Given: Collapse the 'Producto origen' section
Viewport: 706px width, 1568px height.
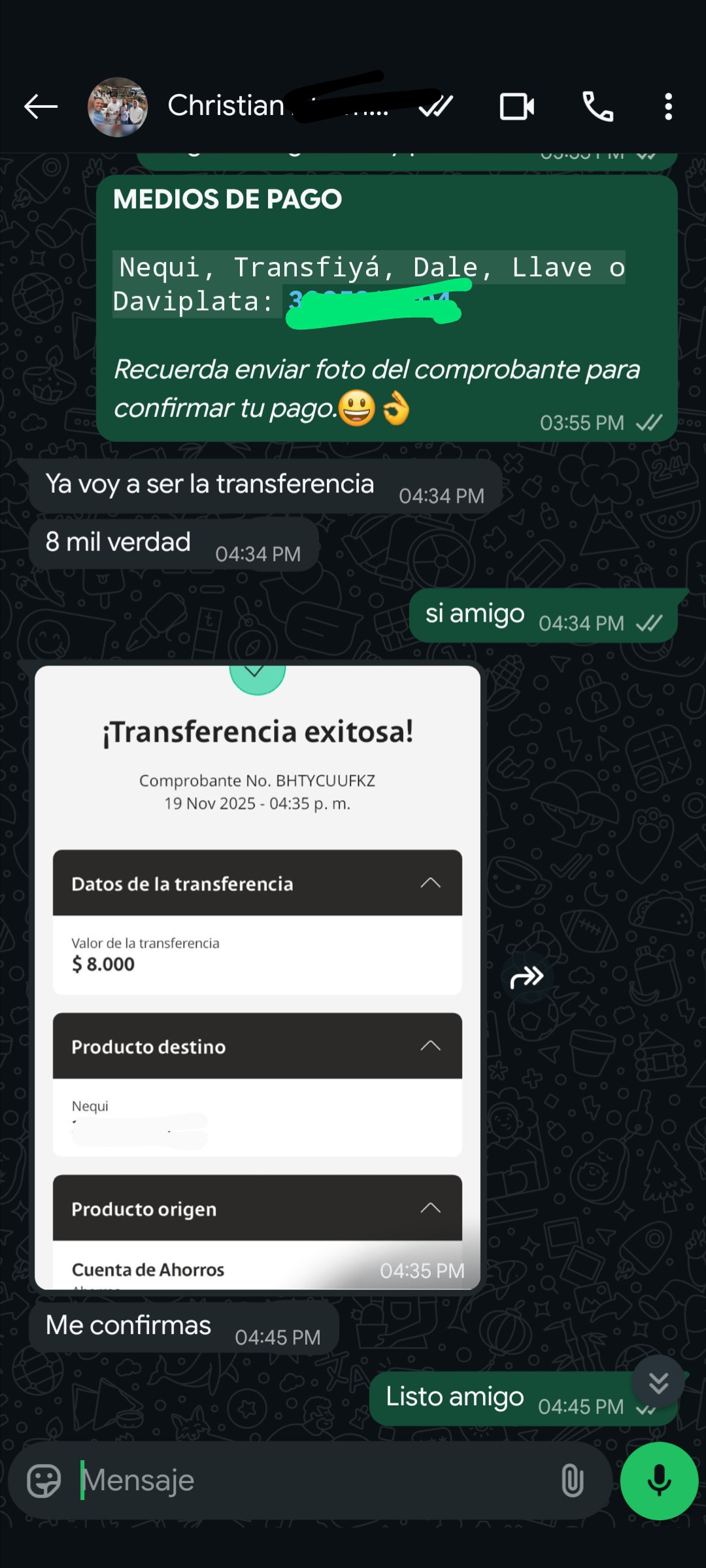Looking at the screenshot, I should click(x=431, y=1208).
